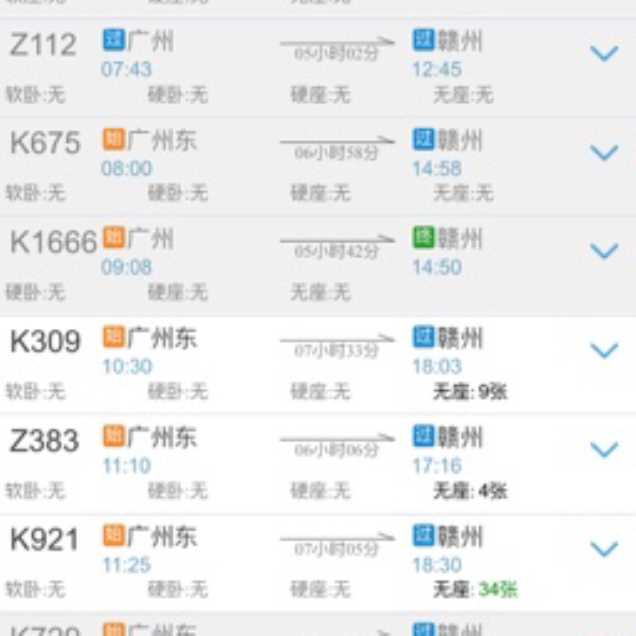
Task: Expand details for train Z112
Action: click(x=604, y=53)
